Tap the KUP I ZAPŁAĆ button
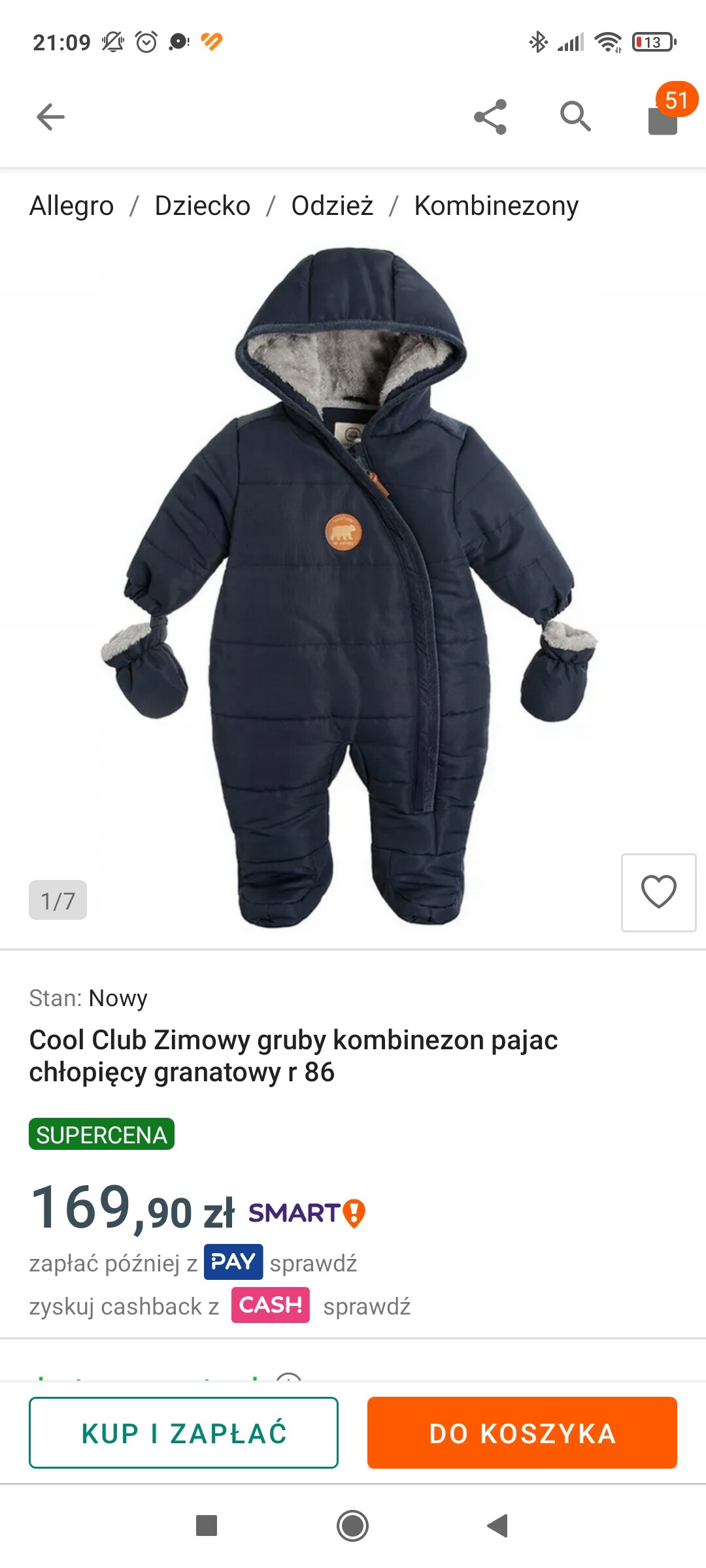 point(184,1433)
